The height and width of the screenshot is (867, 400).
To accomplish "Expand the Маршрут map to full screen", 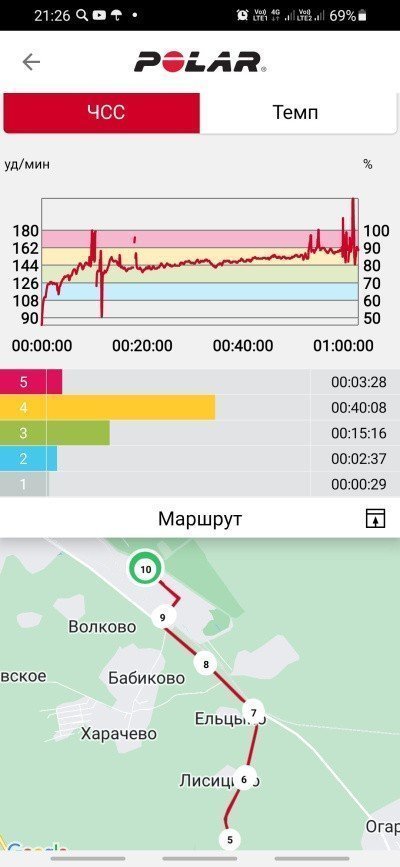I will [376, 519].
